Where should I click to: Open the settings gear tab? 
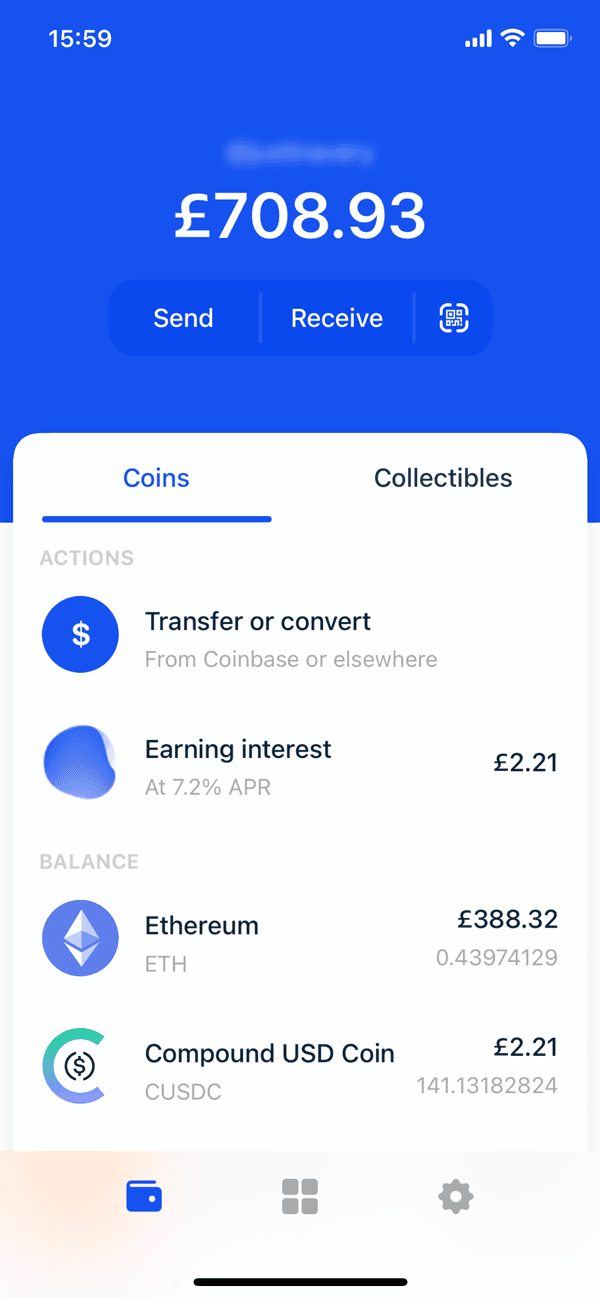click(x=456, y=1196)
